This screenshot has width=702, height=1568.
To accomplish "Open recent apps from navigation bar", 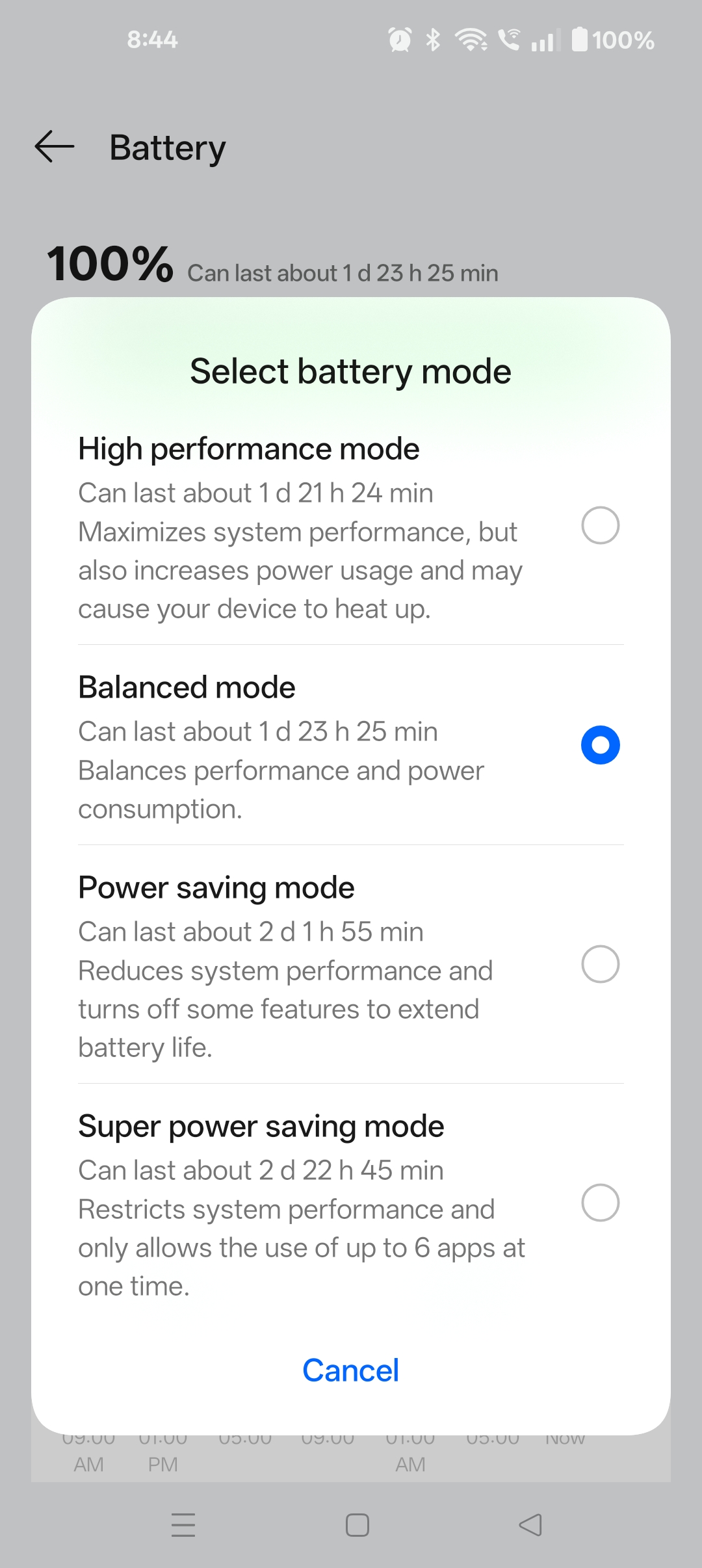I will [x=183, y=1525].
